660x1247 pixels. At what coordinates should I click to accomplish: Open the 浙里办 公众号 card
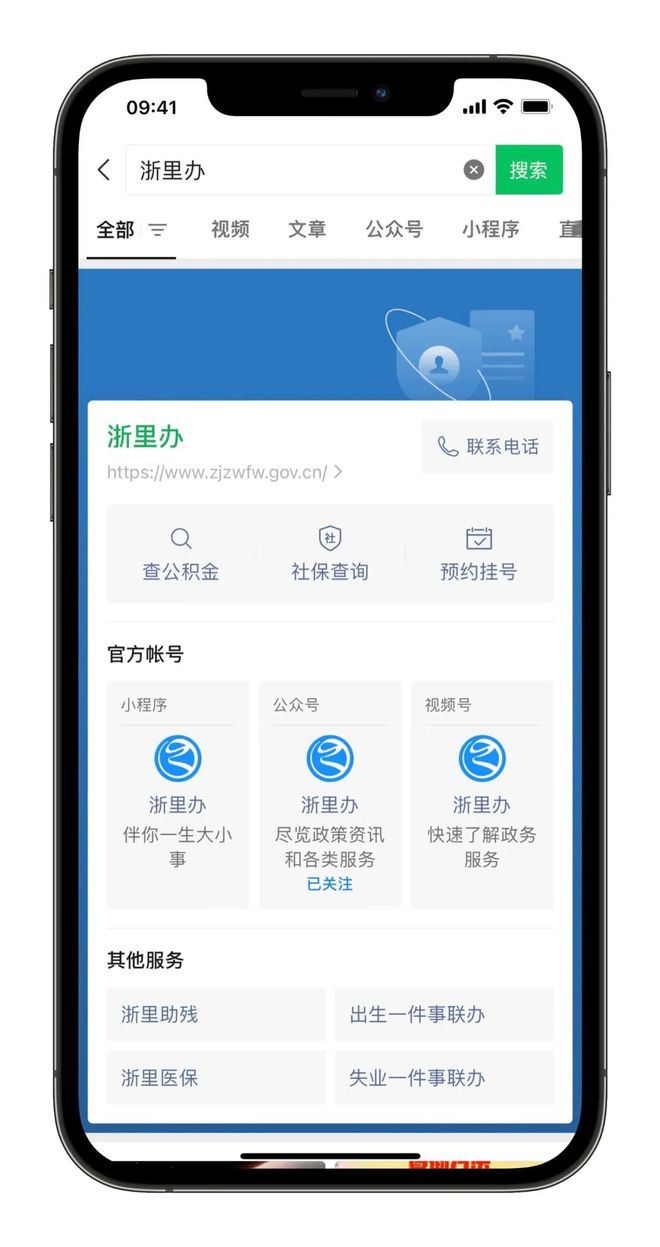[330, 795]
